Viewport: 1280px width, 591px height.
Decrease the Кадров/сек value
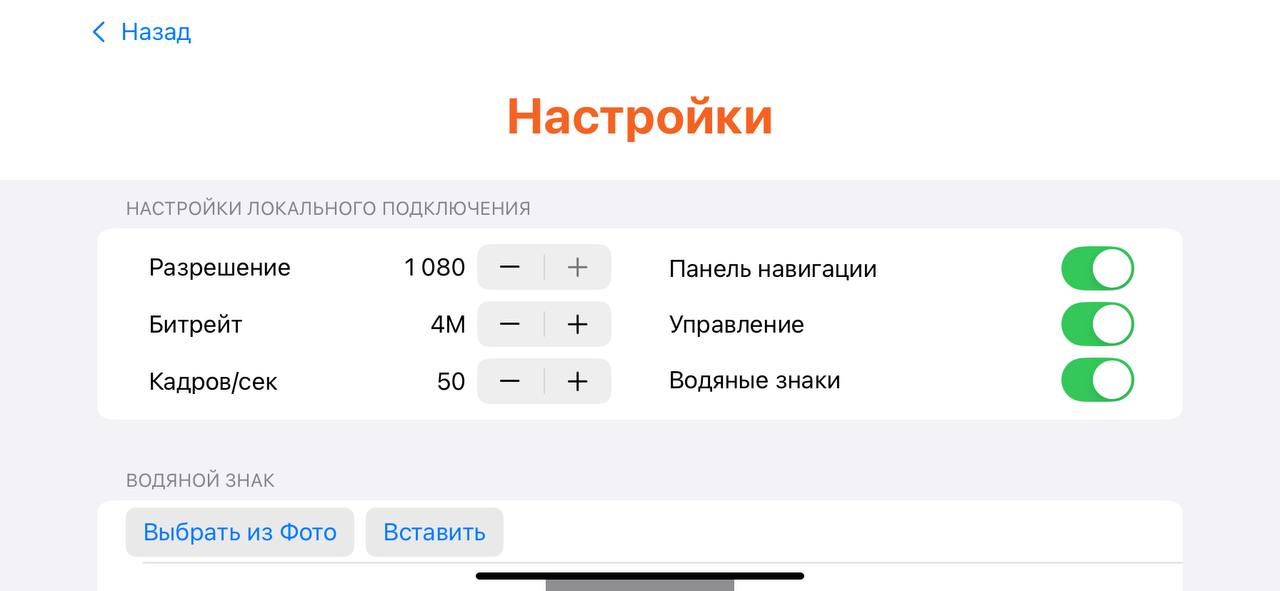point(510,381)
